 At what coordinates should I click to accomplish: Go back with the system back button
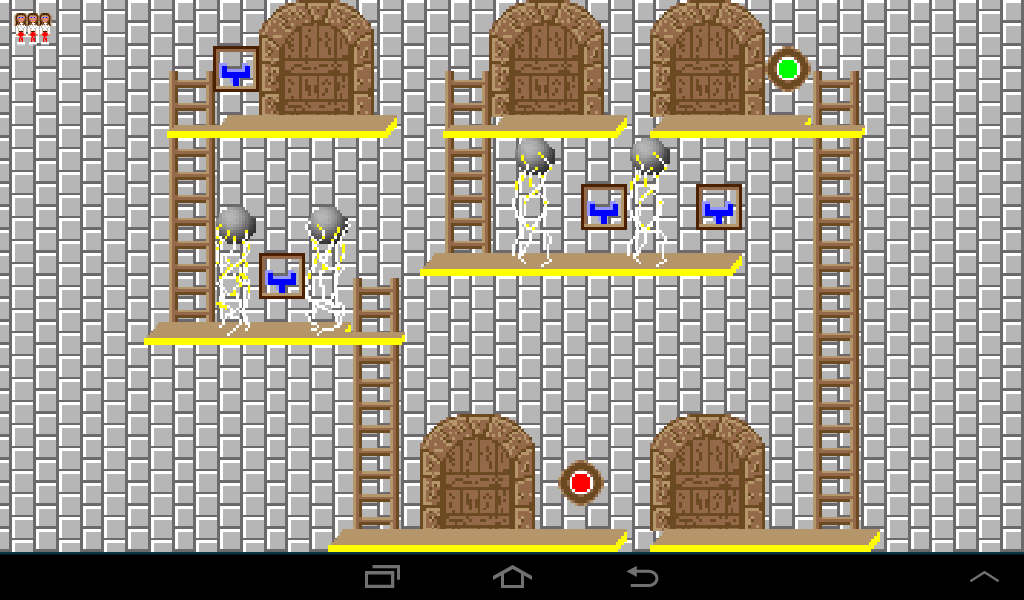coord(642,577)
